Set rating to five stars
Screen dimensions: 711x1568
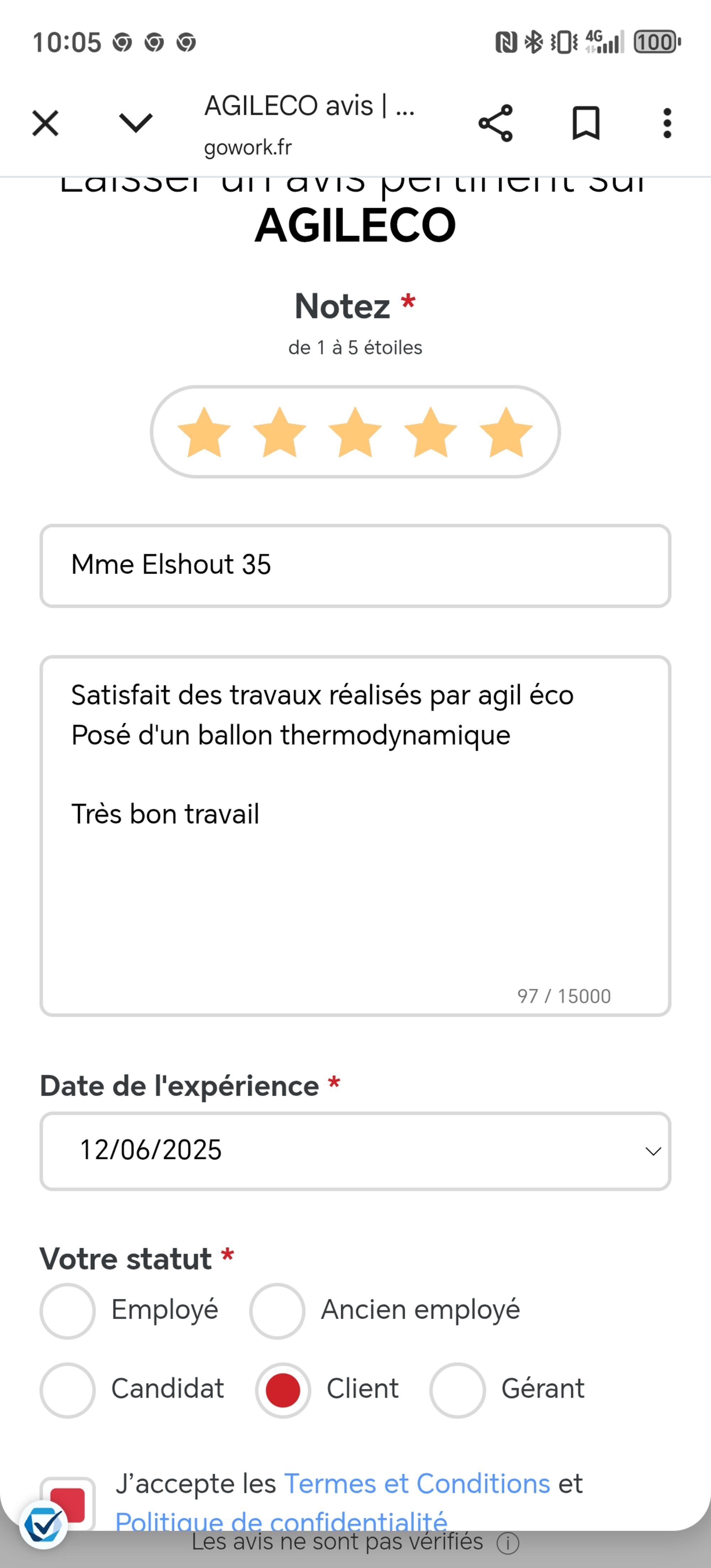pos(506,432)
